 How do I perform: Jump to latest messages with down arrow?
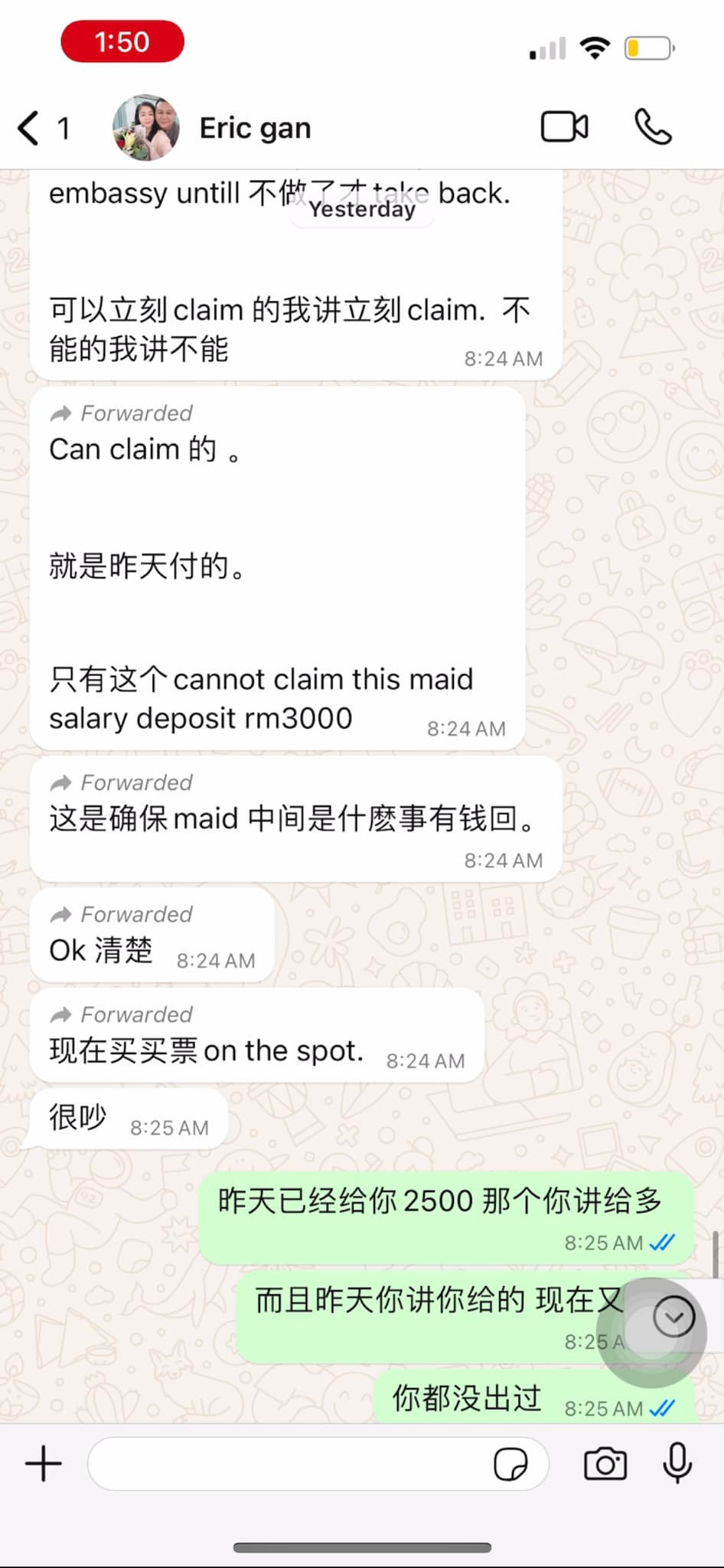point(673,1317)
